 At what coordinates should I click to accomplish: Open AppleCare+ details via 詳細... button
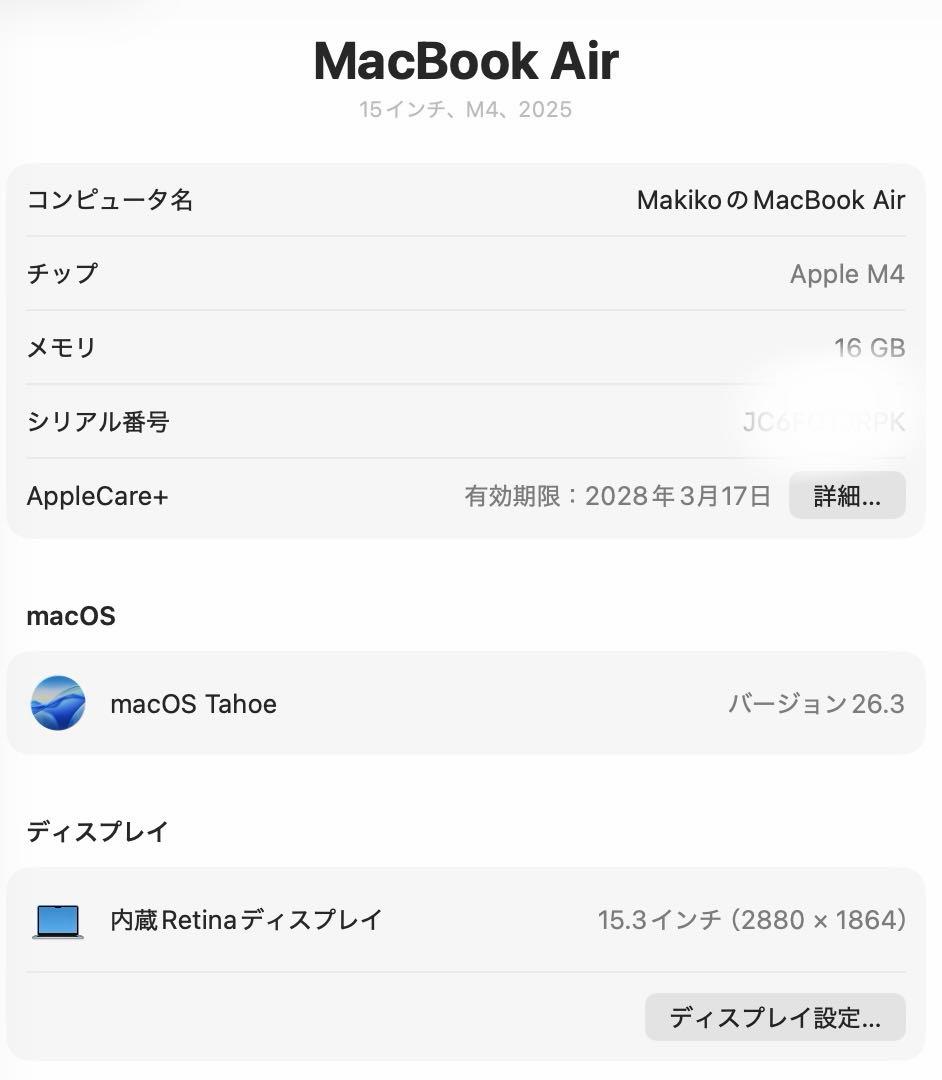[846, 495]
